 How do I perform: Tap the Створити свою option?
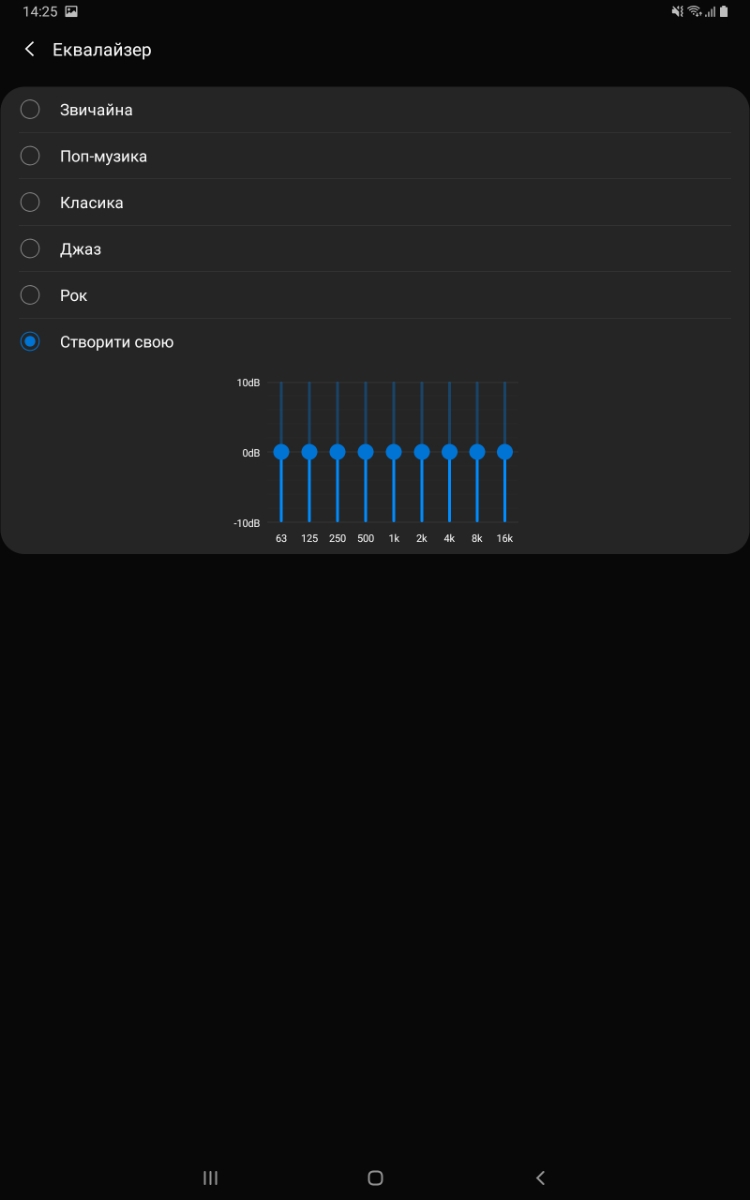pyautogui.click(x=375, y=342)
